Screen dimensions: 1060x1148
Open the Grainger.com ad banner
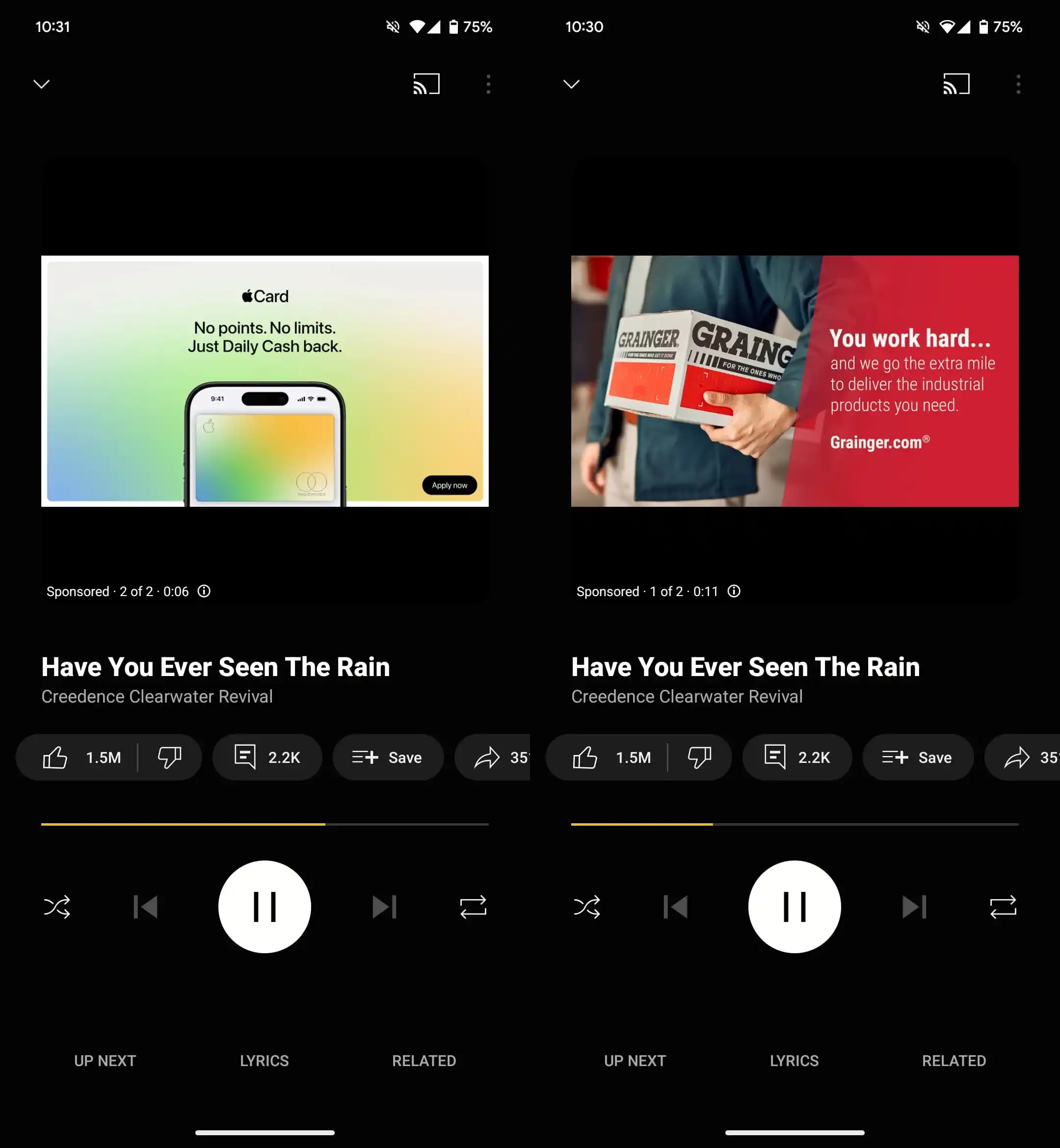(795, 381)
